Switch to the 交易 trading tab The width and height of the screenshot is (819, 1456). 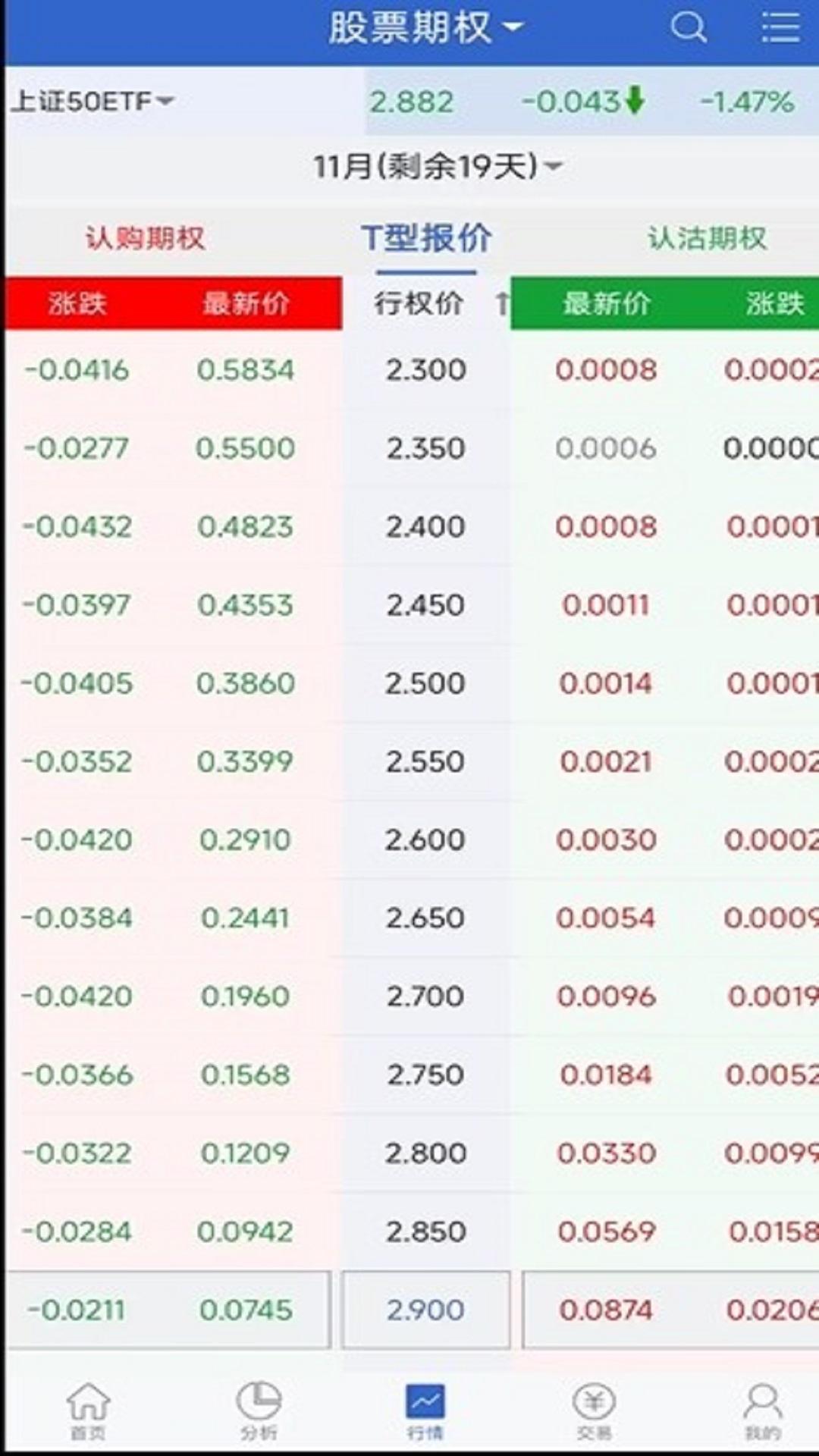tap(594, 1410)
